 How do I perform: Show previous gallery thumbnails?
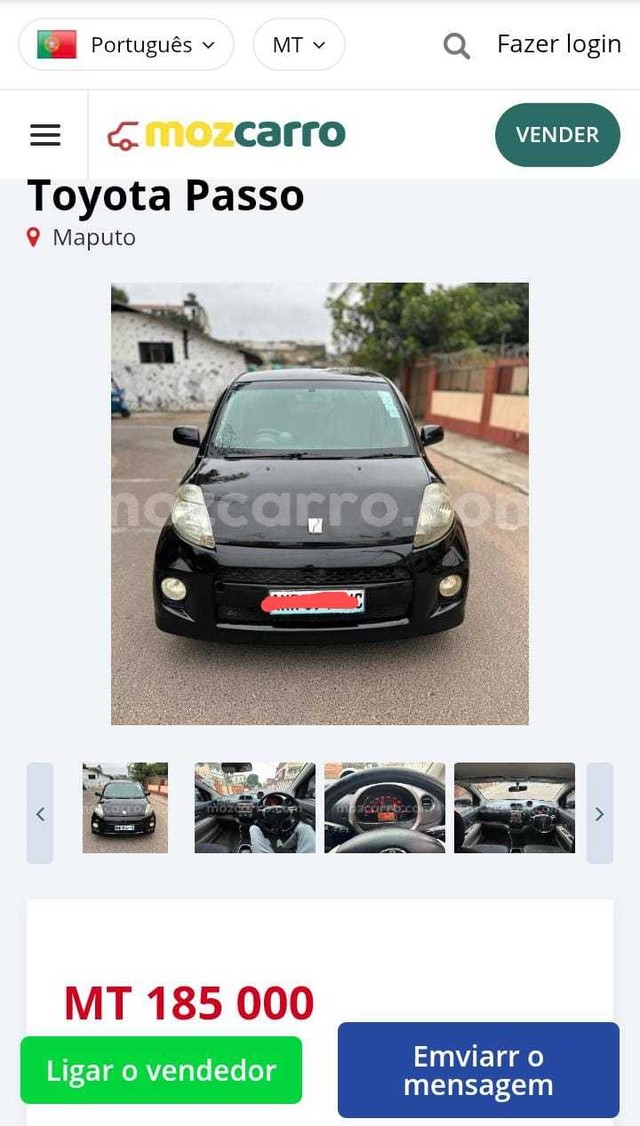click(x=40, y=813)
